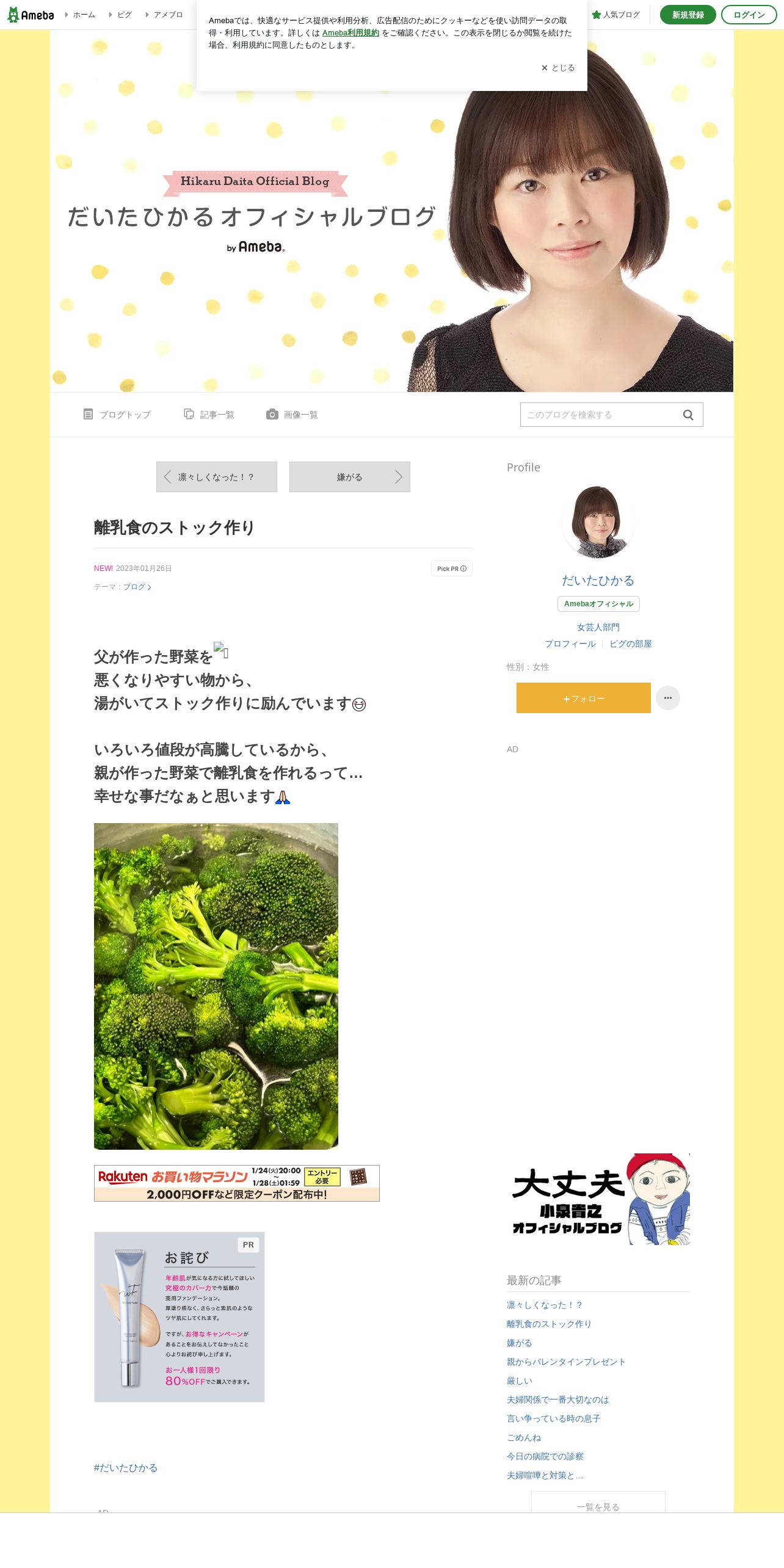Go to previous post 凛々しくなった！？
Viewport: 784px width, 1568px height.
(217, 477)
